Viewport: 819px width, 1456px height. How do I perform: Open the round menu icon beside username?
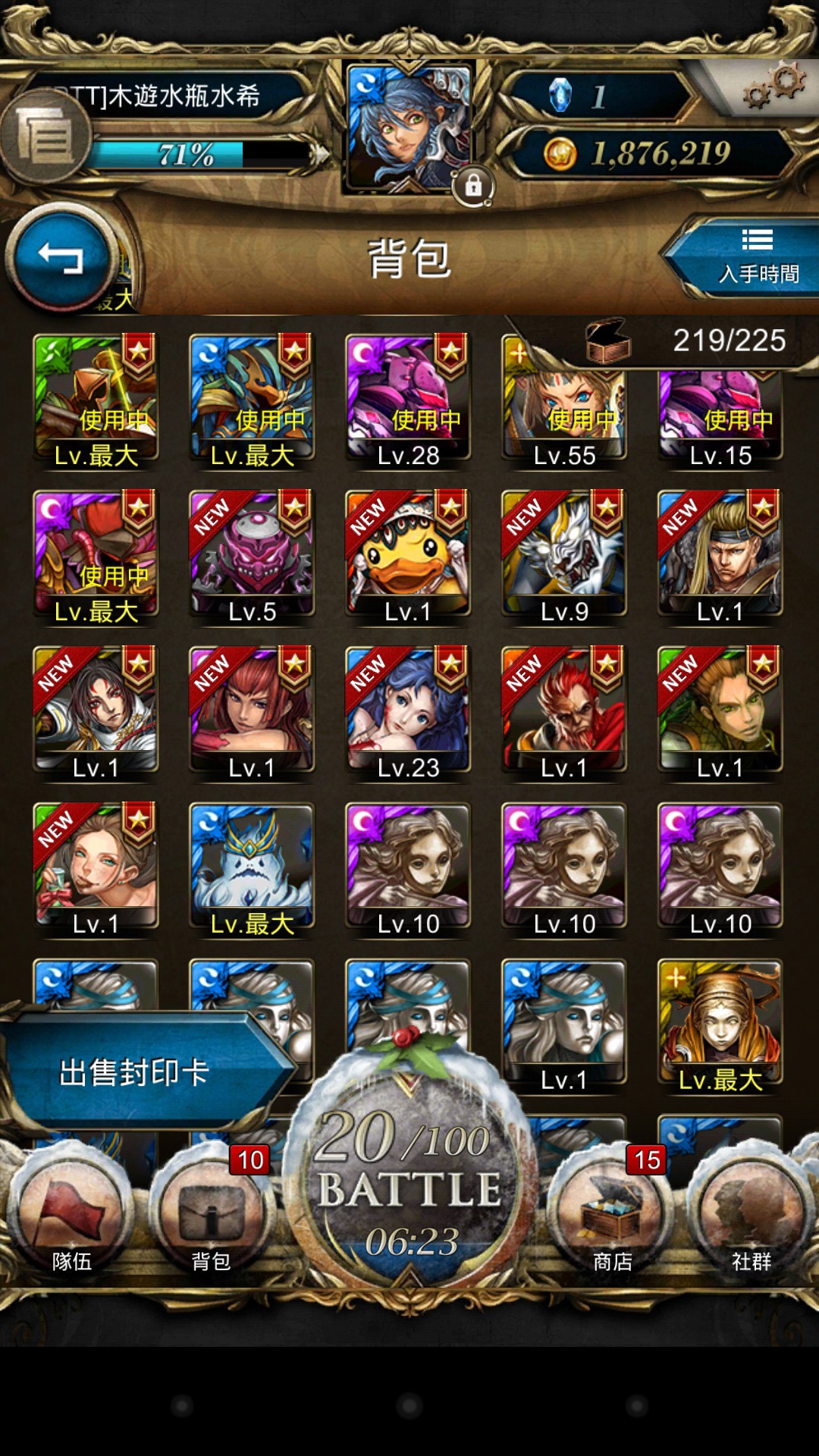pyautogui.click(x=45, y=136)
